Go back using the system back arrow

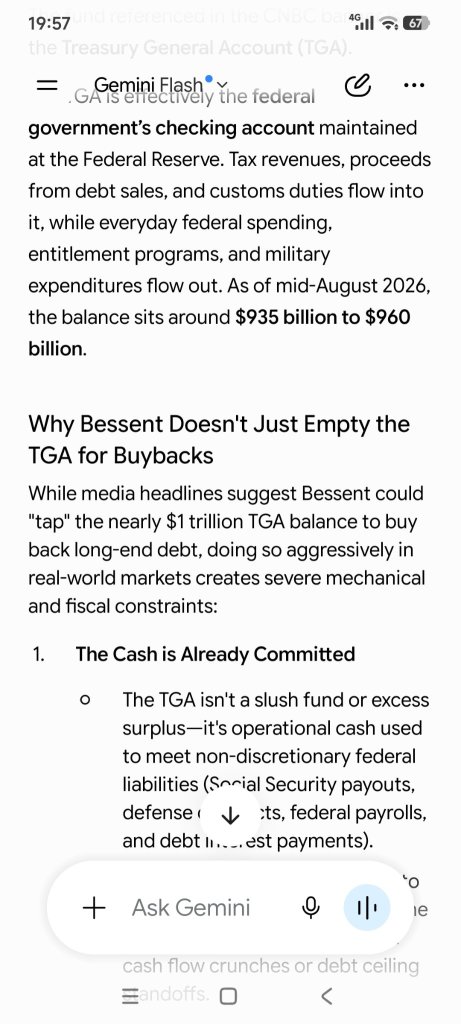point(328,996)
